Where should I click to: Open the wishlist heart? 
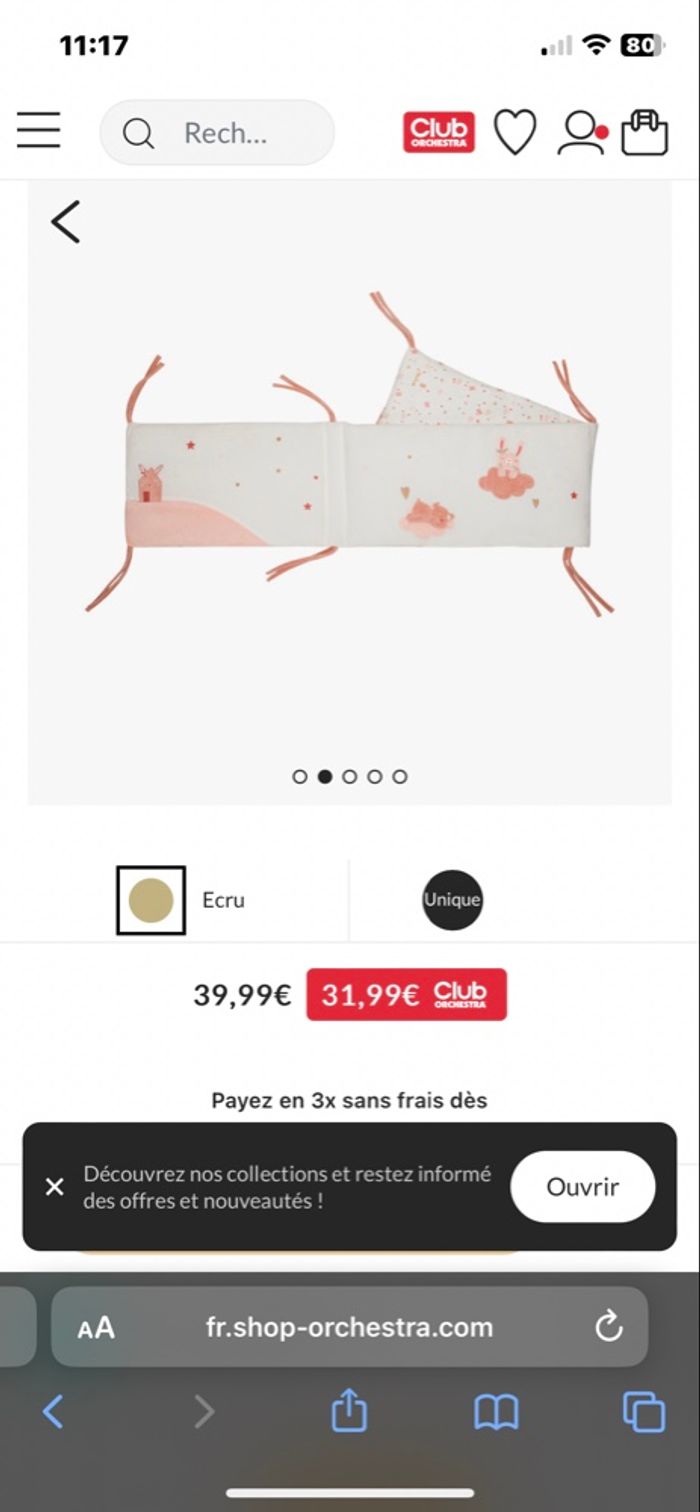515,132
